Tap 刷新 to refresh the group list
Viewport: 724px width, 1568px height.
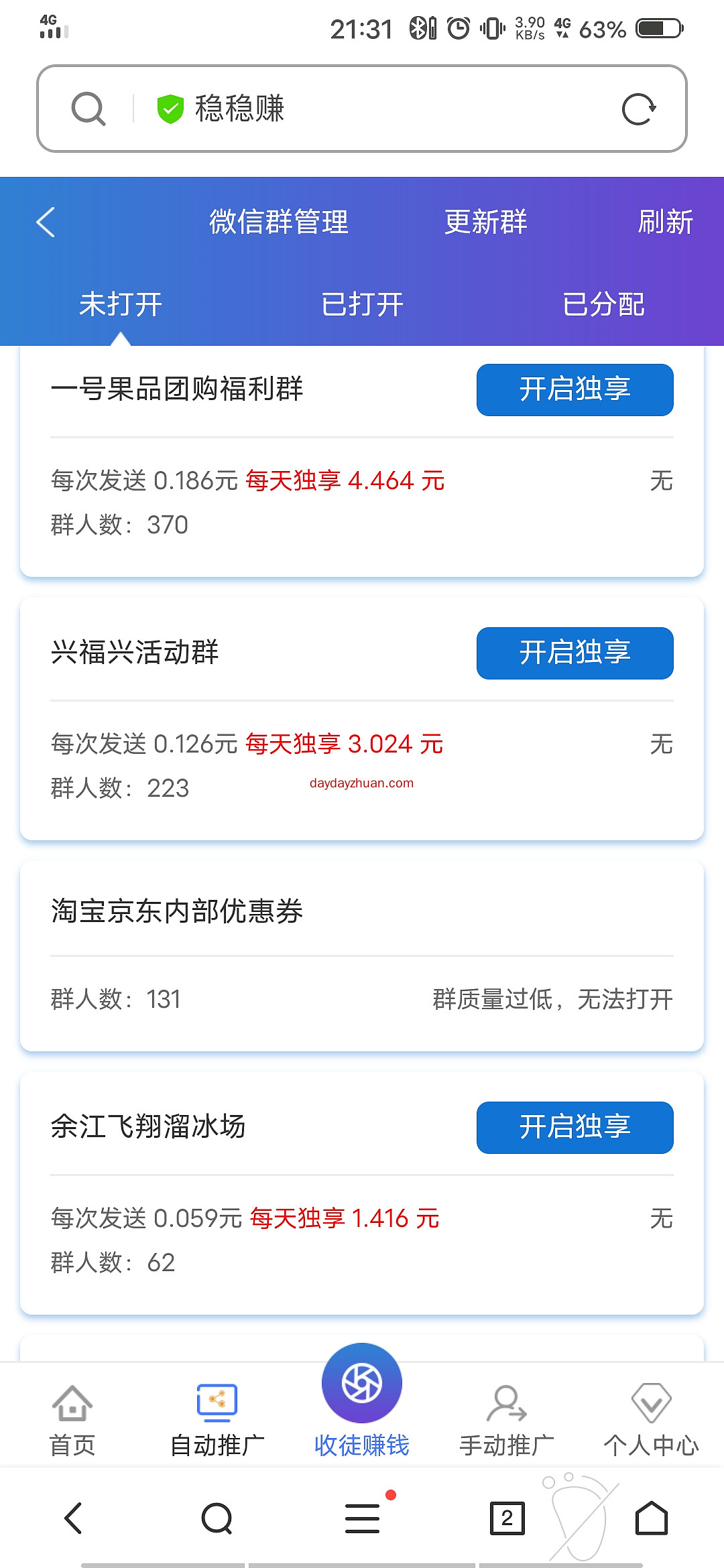pos(665,222)
